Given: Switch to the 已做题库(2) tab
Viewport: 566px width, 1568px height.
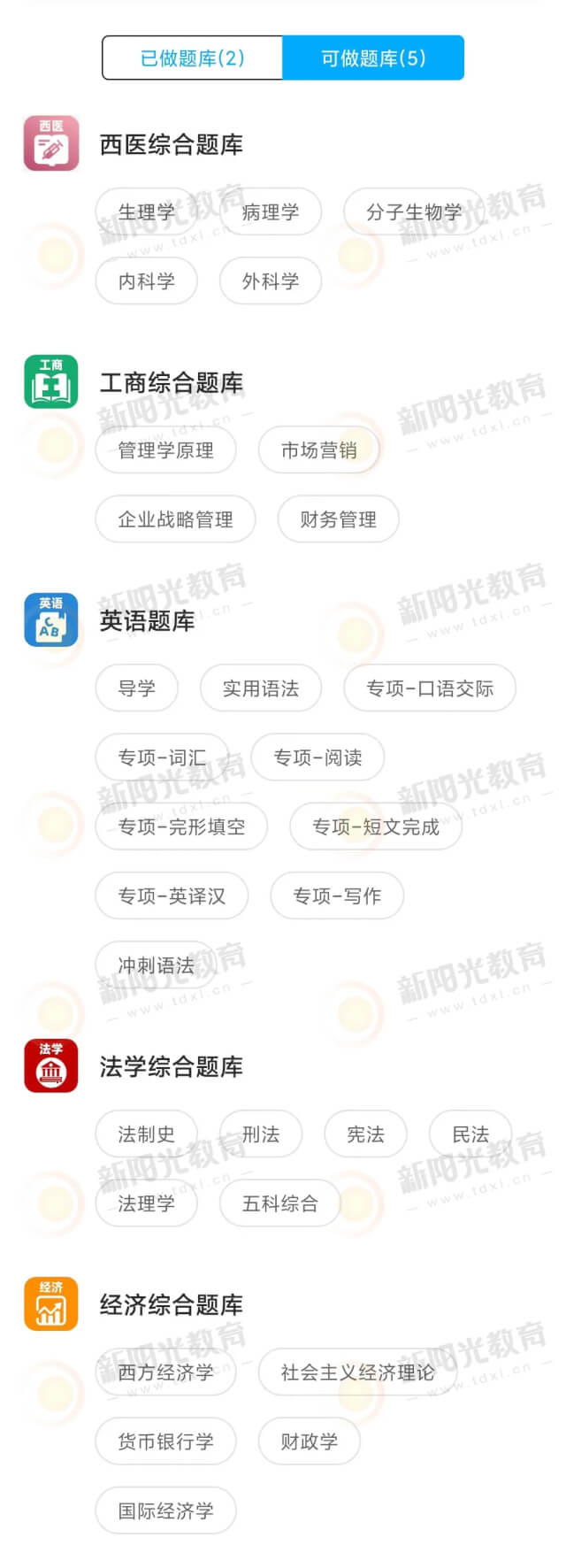Looking at the screenshot, I should tap(193, 58).
